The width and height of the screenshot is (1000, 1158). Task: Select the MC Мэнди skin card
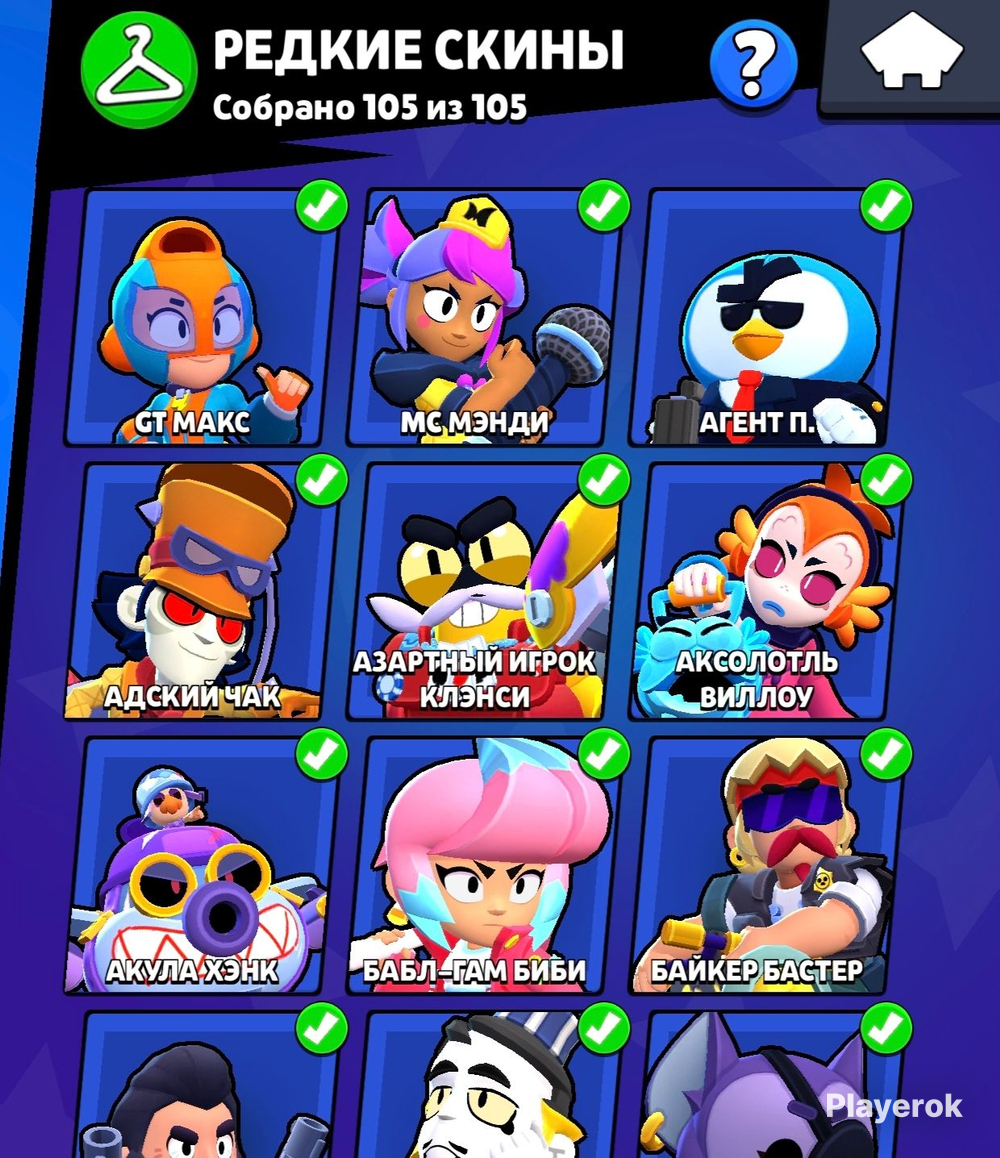pos(483,318)
